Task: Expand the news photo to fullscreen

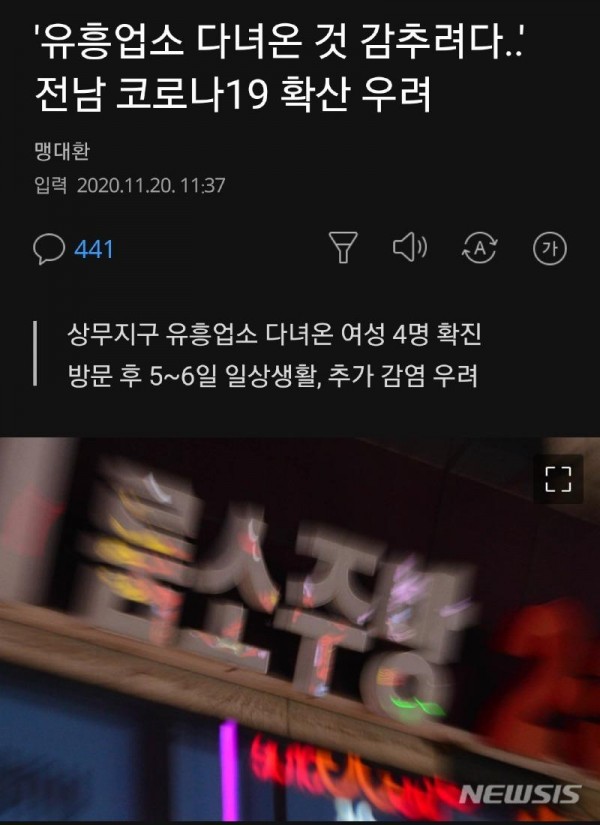Action: click(x=557, y=479)
